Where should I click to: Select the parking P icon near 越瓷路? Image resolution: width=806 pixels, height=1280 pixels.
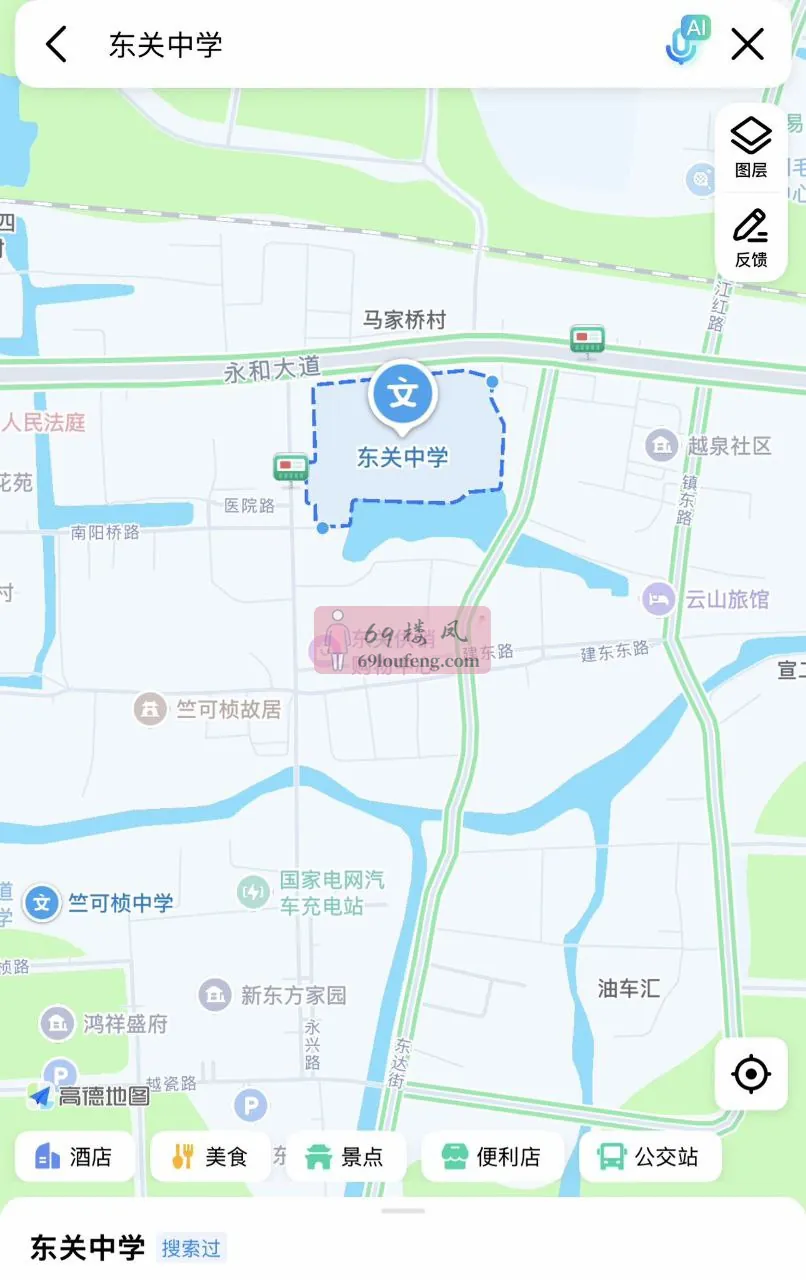coord(249,1104)
